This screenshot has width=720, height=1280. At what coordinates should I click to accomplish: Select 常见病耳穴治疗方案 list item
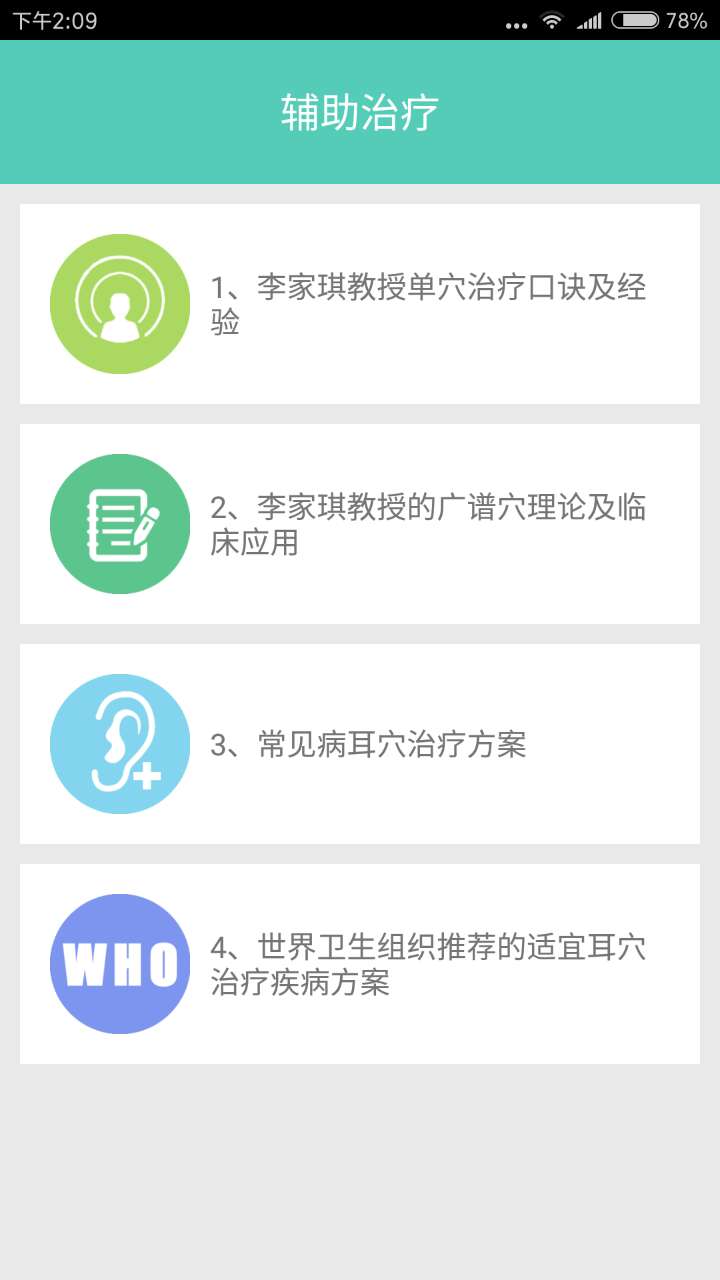(360, 743)
